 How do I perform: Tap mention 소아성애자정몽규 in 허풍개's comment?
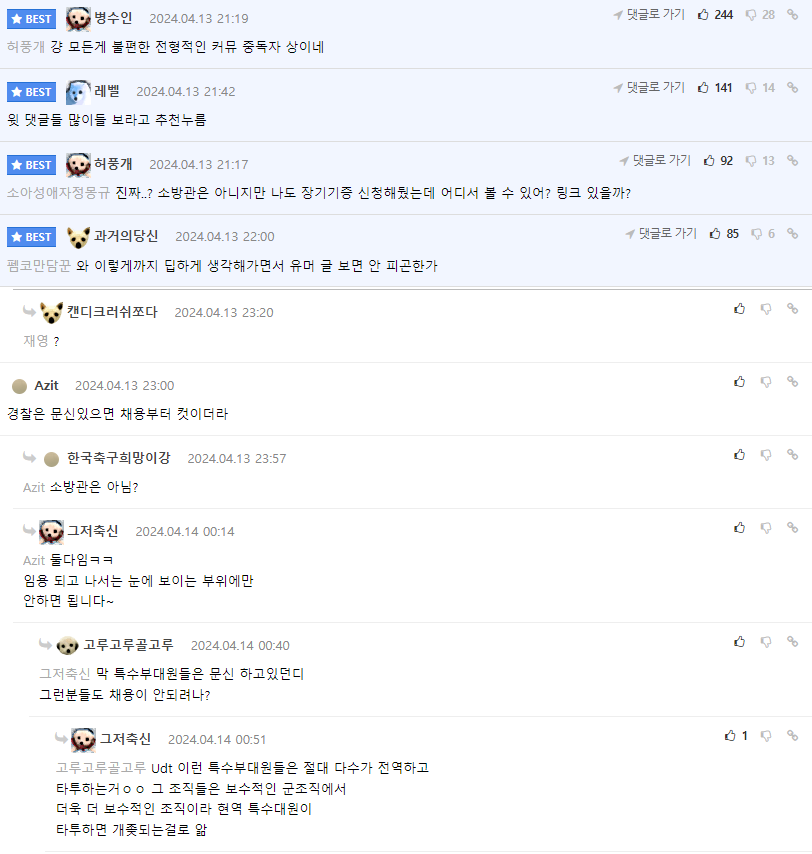coord(58,193)
